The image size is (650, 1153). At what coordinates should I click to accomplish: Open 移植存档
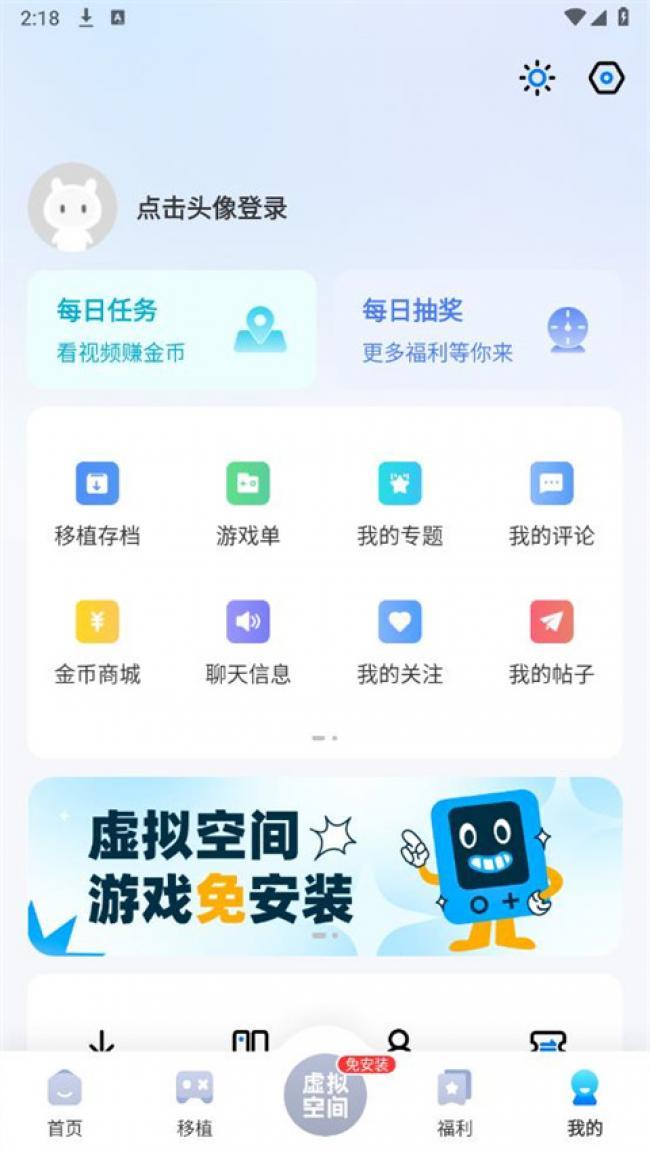tap(97, 503)
